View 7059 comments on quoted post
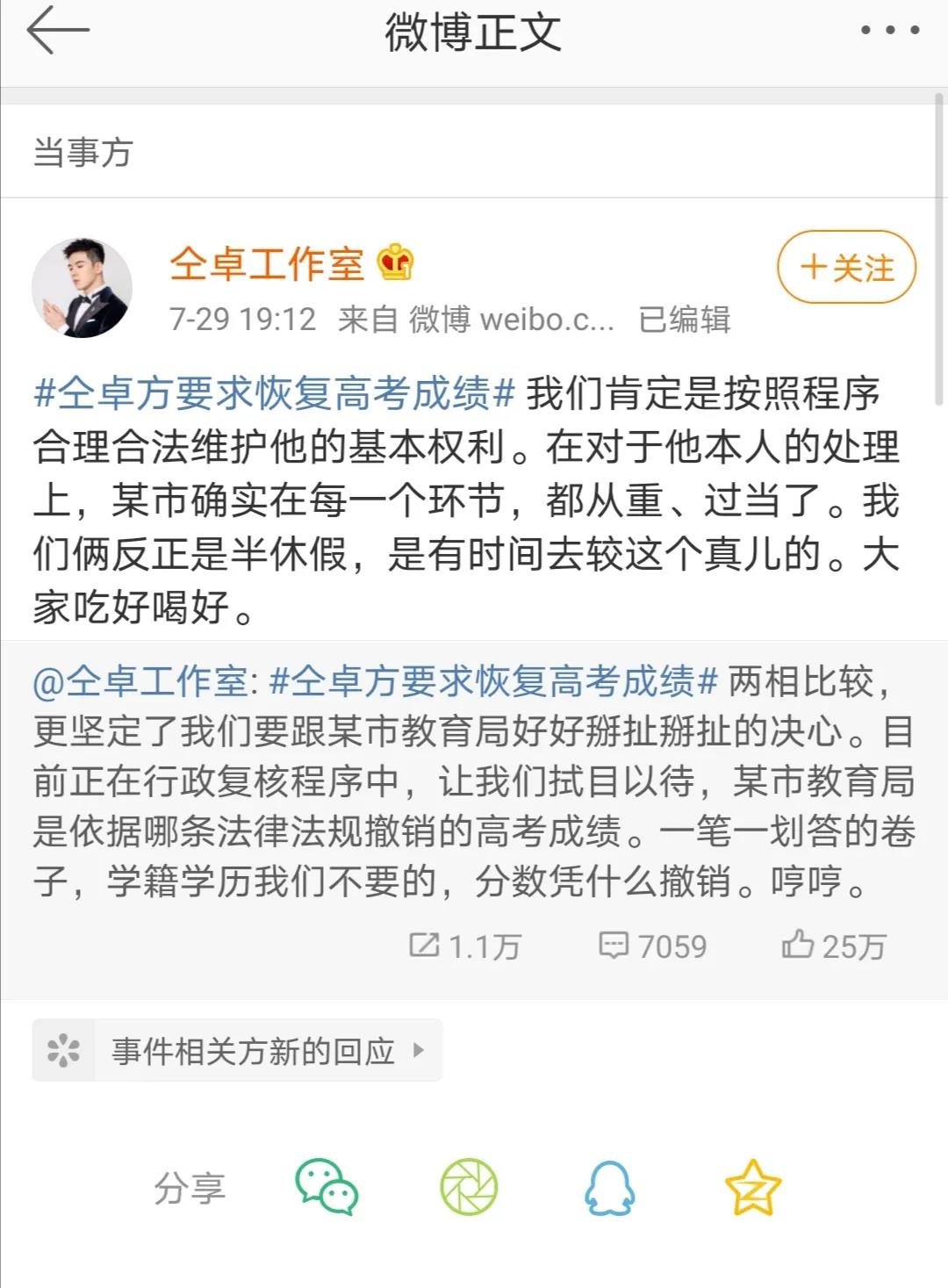948x1288 pixels. 652,946
